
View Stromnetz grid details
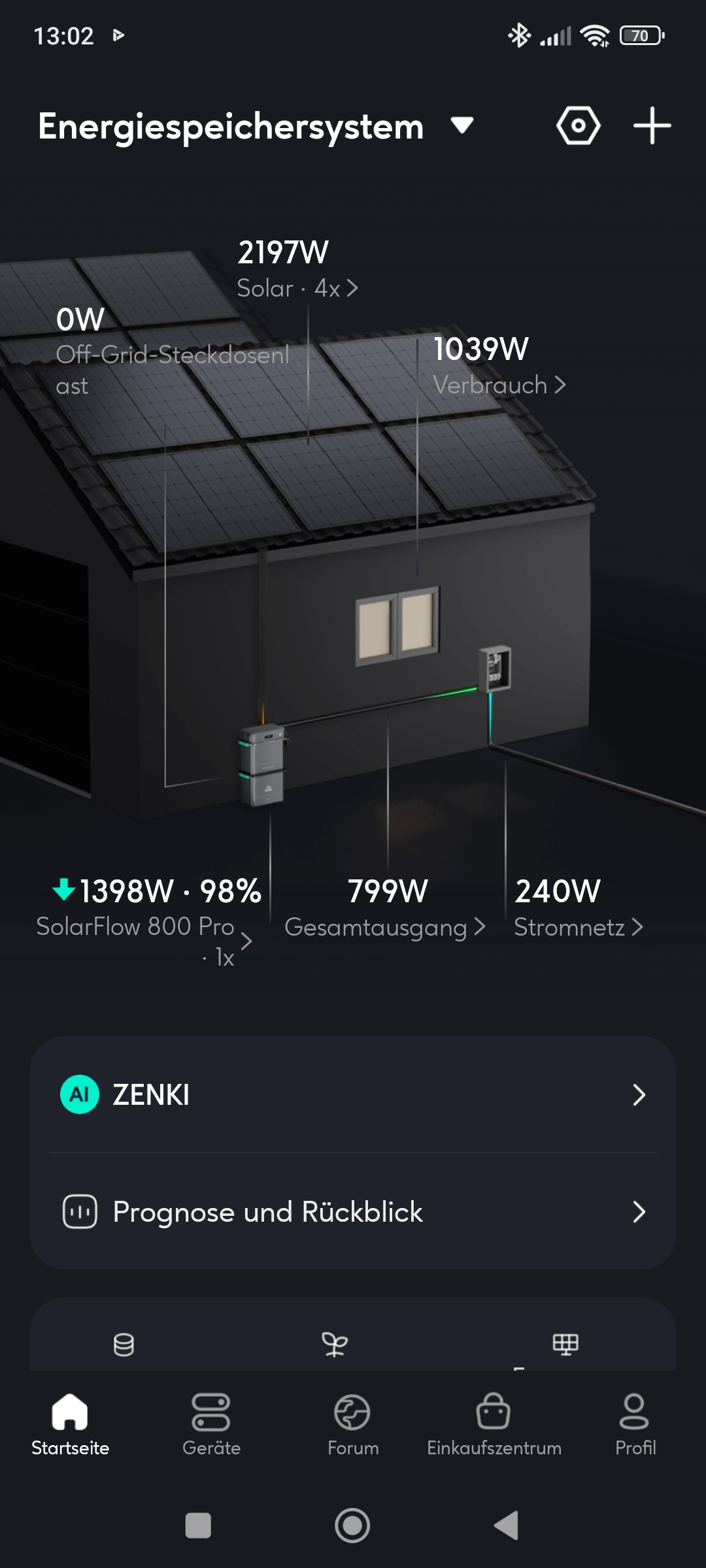click(579, 927)
